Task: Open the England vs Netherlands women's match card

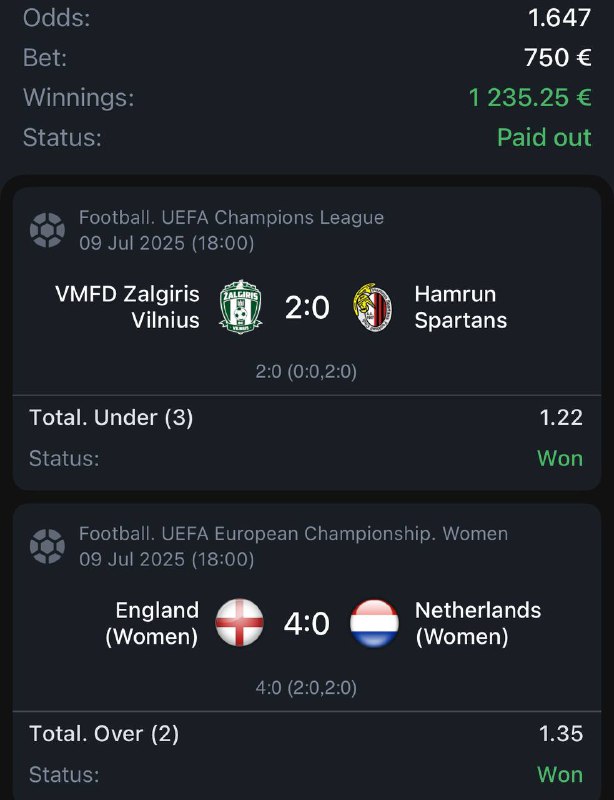Action: (x=306, y=624)
